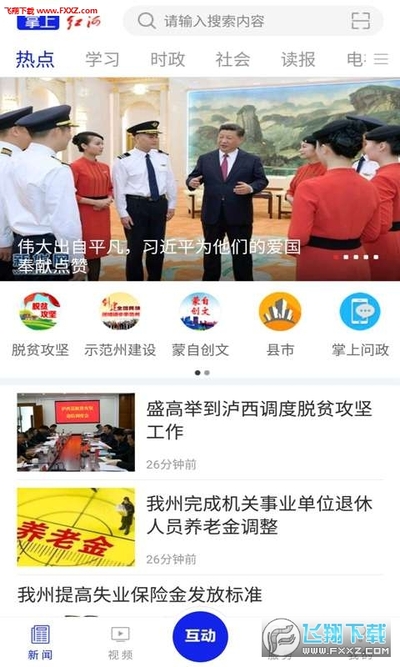This screenshot has height=667, width=400.
Task: Read article 盛高举到泸西调度脱贫攻坚工作
Action: [x=200, y=432]
